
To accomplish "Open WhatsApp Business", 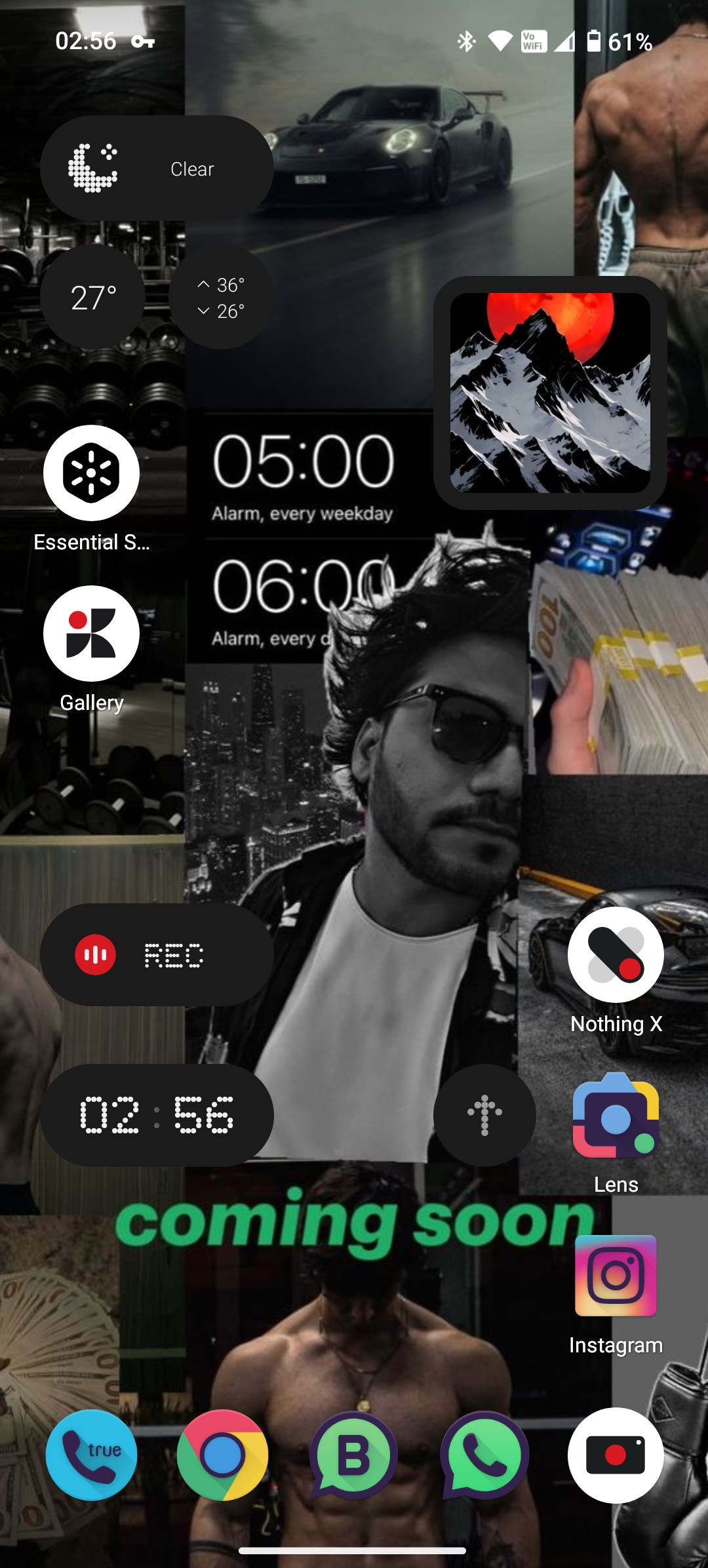I will [x=353, y=1455].
